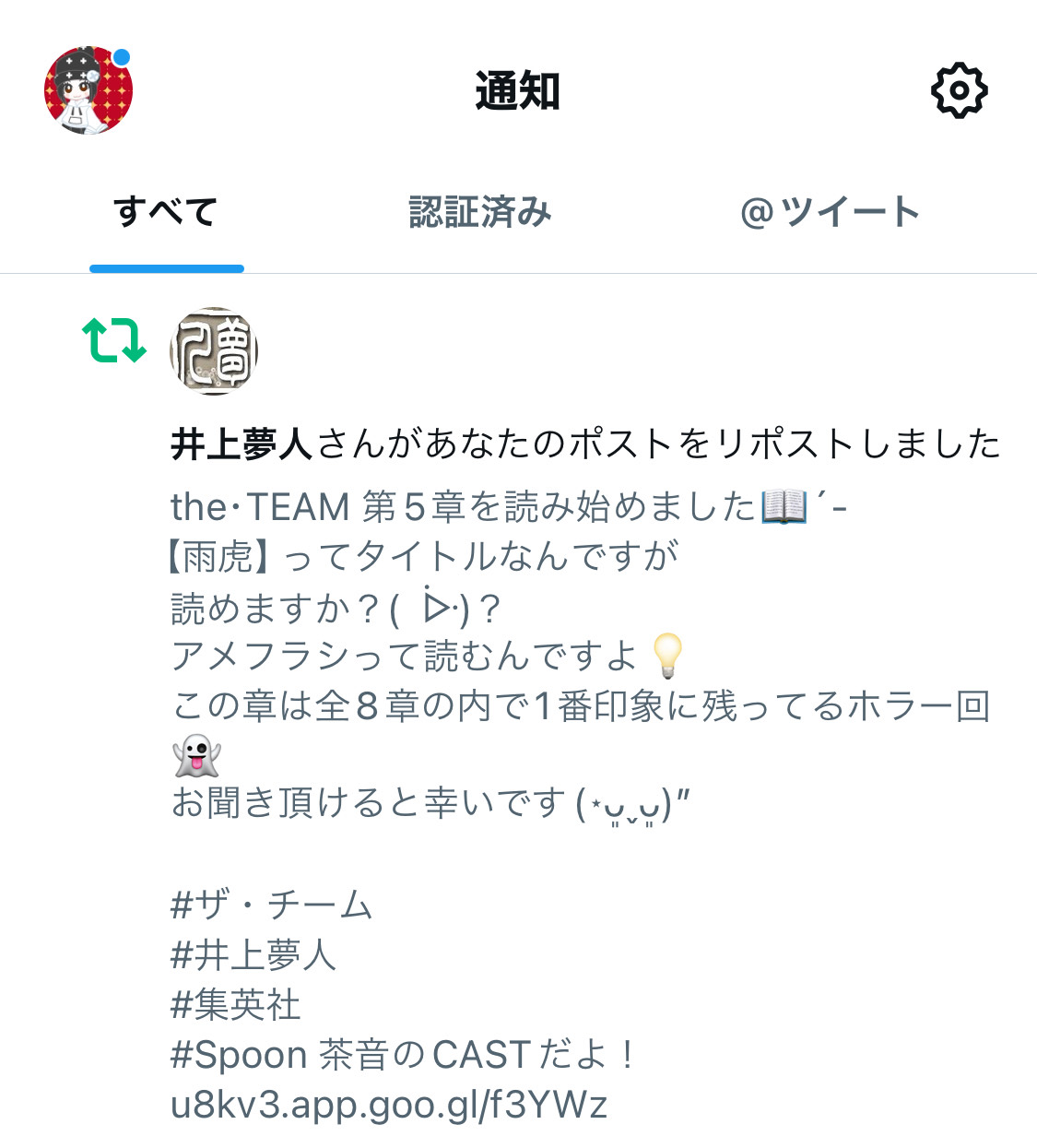Tap the ghost emoji in the post

pos(194,752)
